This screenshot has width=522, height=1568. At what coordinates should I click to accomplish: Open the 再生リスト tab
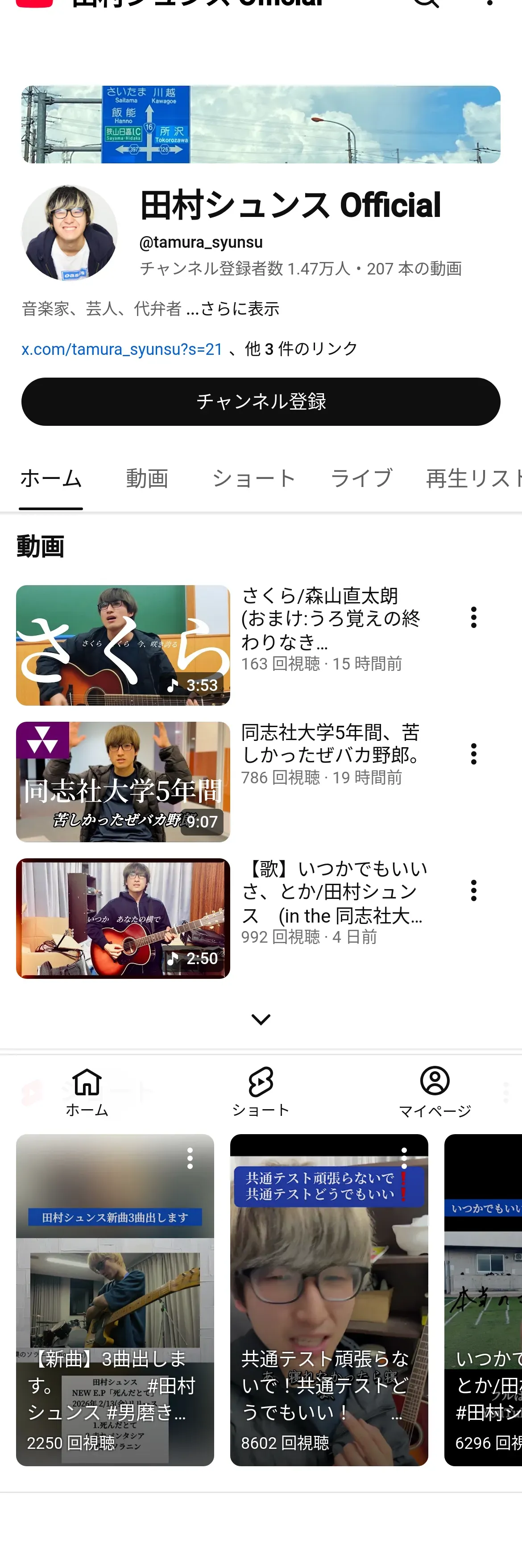(472, 478)
